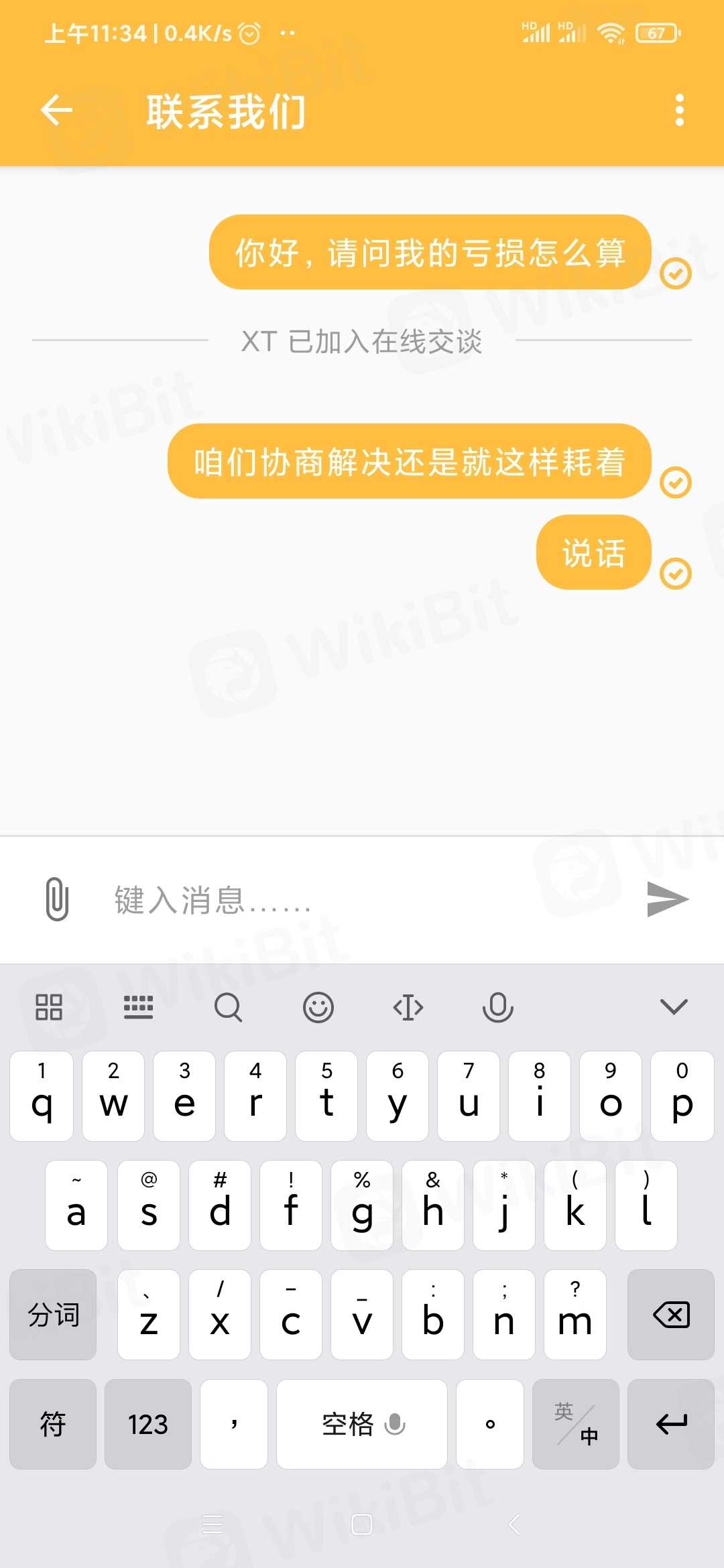The height and width of the screenshot is (1568, 724).
Task: Open the keyboard toolbar search icon
Action: coord(228,1007)
